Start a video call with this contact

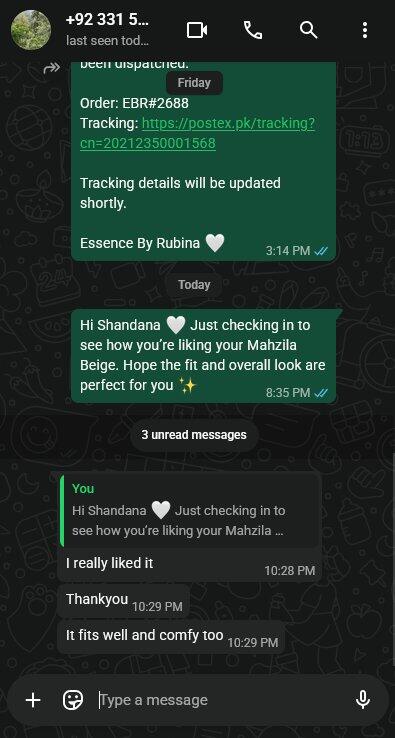point(197,31)
